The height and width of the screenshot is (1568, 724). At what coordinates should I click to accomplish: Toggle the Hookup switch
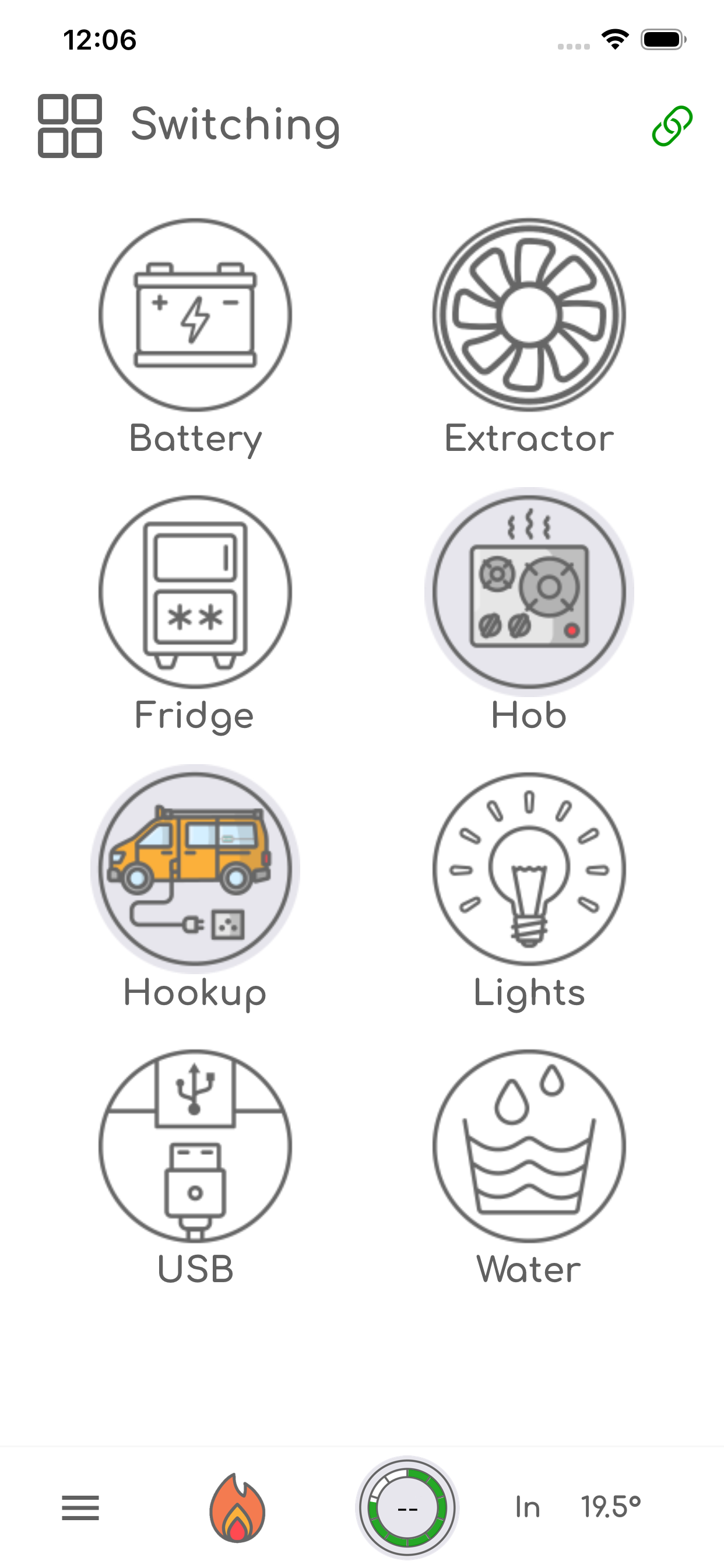195,869
